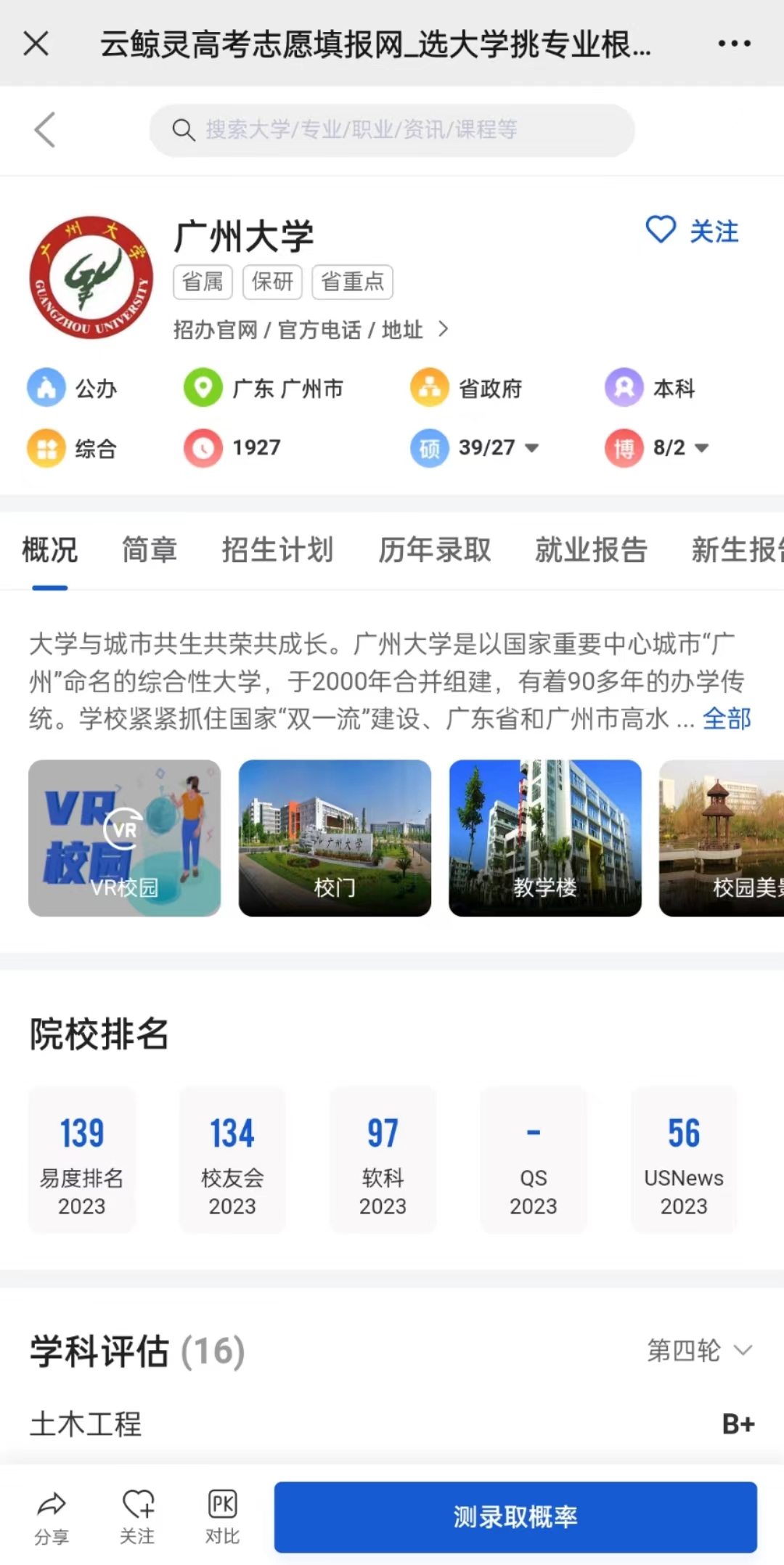Go back with the left arrow
Screen dimensions: 784x1565
(45, 130)
